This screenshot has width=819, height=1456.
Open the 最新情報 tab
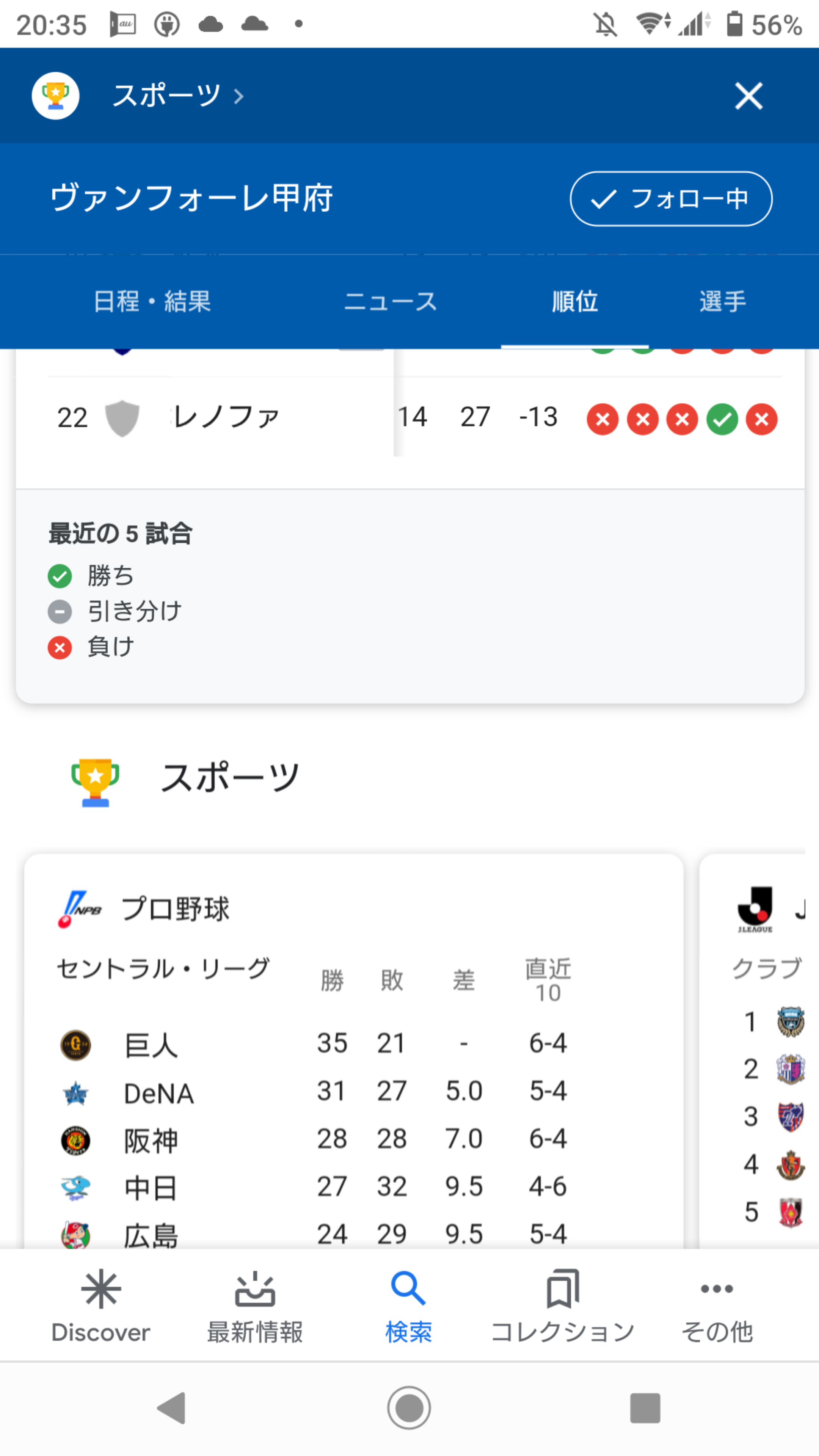255,1306
